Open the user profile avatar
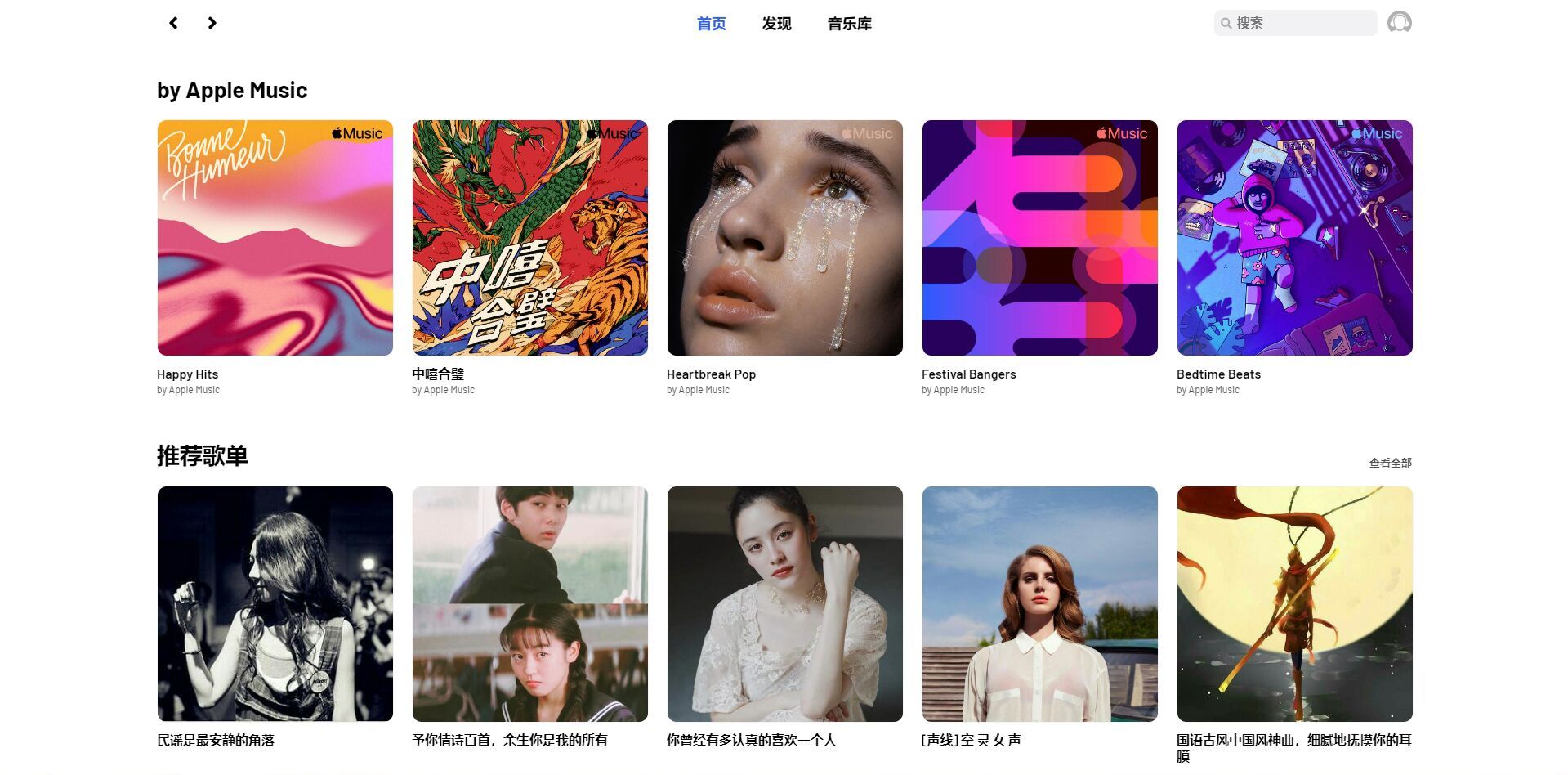The width and height of the screenshot is (1568, 775). point(1399,22)
